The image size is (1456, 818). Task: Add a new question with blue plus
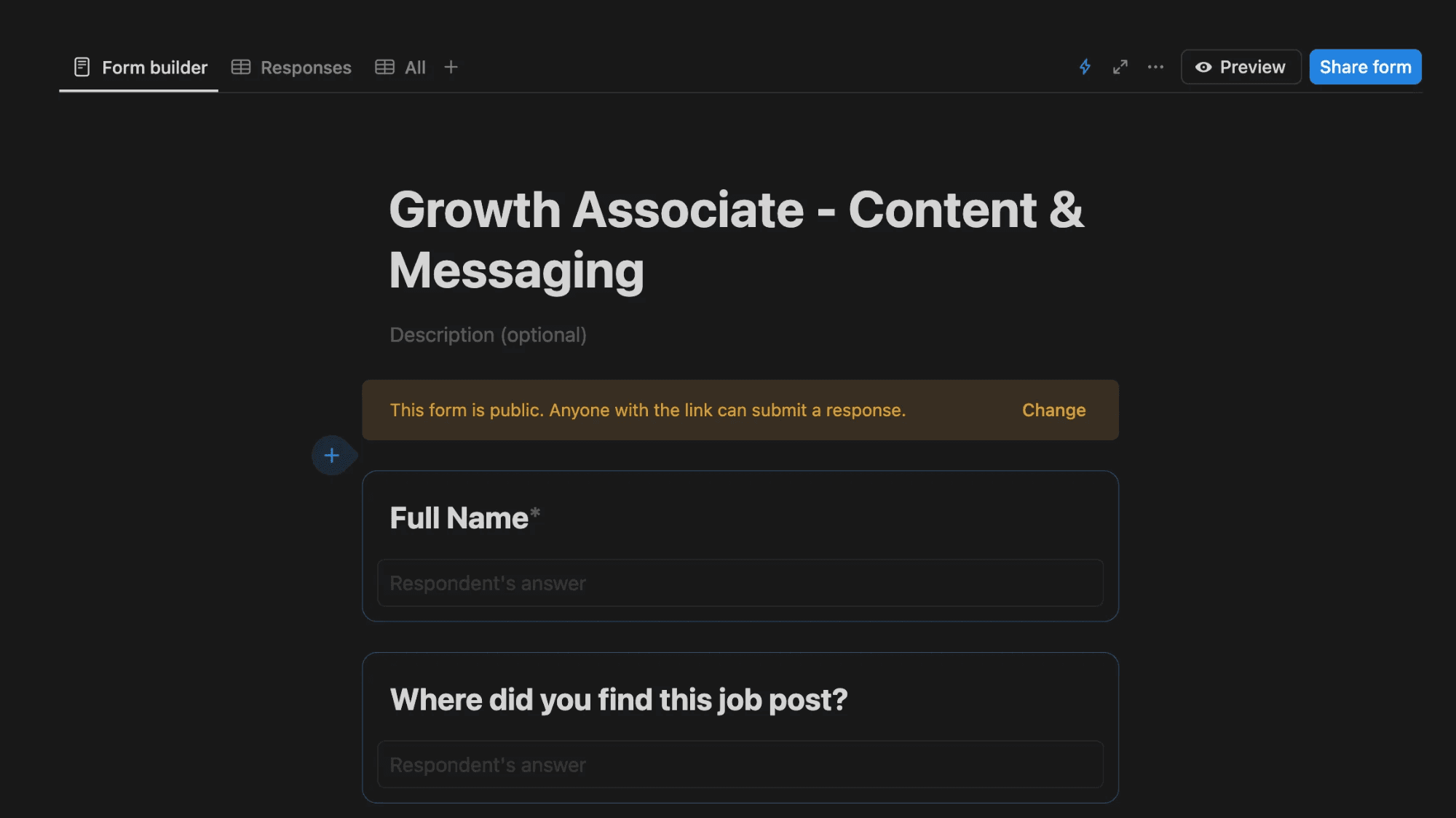coord(332,456)
